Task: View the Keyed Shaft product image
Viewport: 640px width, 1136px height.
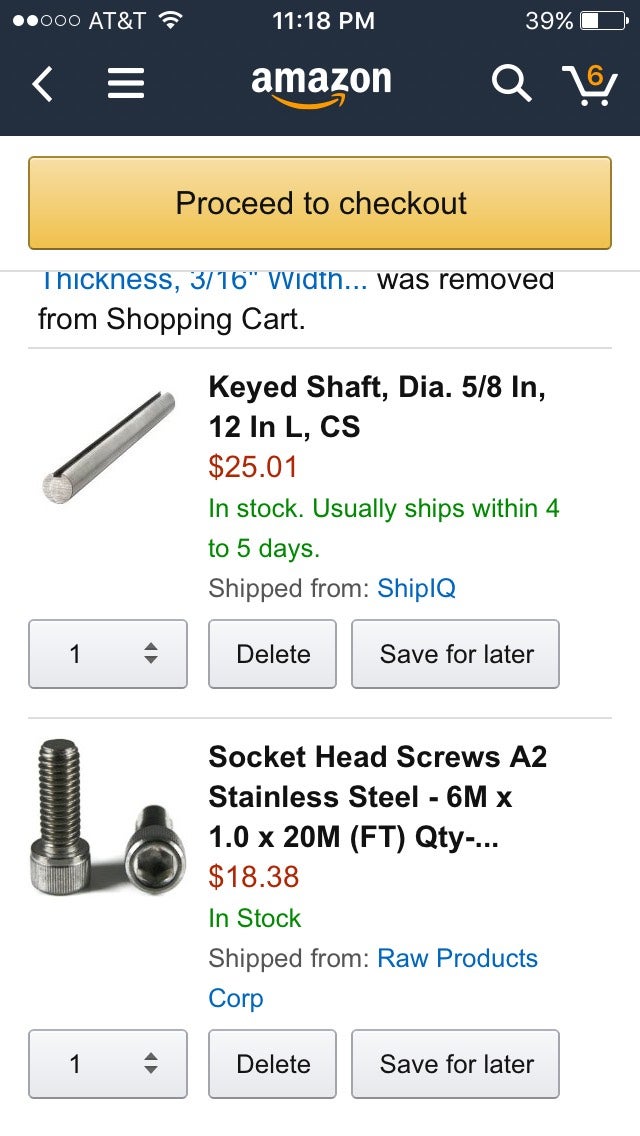Action: [109, 447]
